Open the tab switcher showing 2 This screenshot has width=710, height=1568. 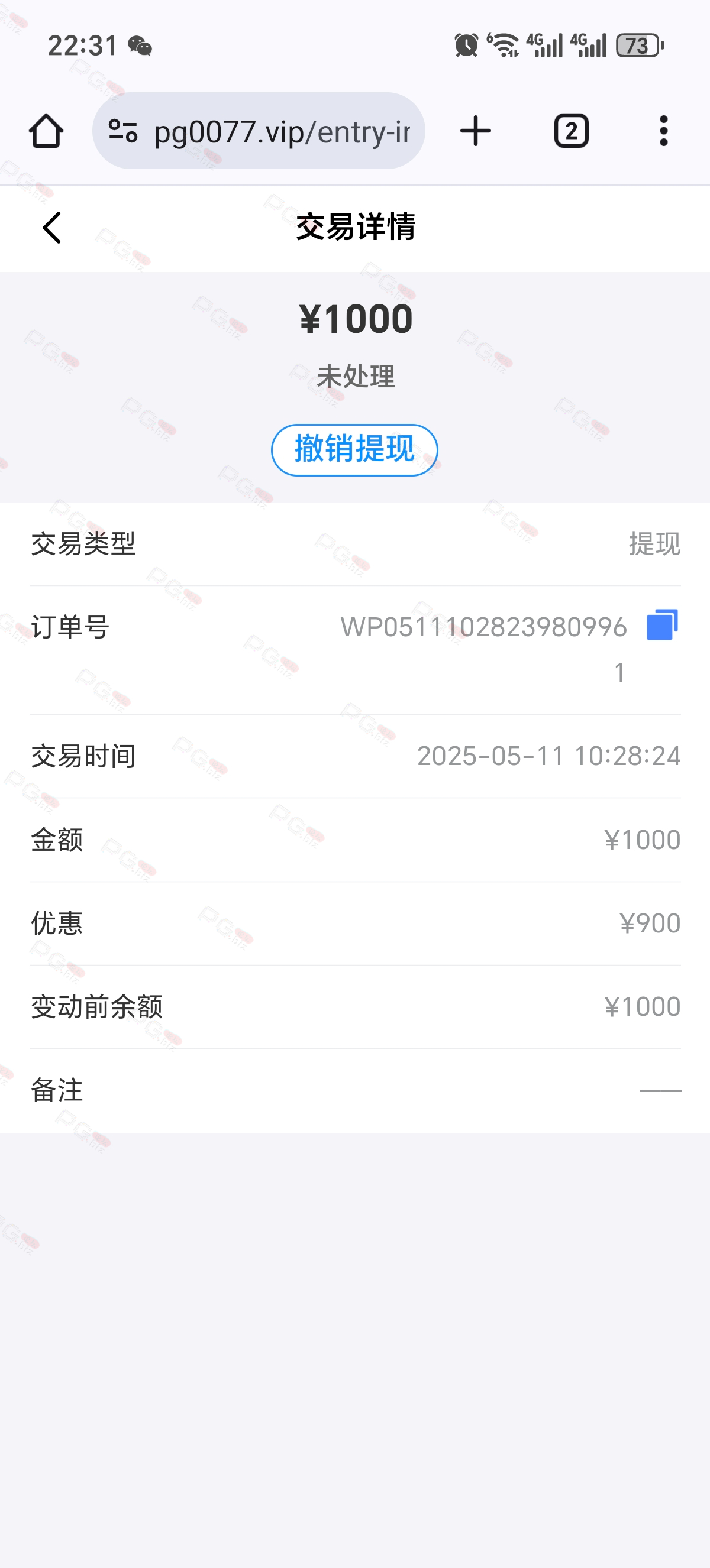pos(571,131)
